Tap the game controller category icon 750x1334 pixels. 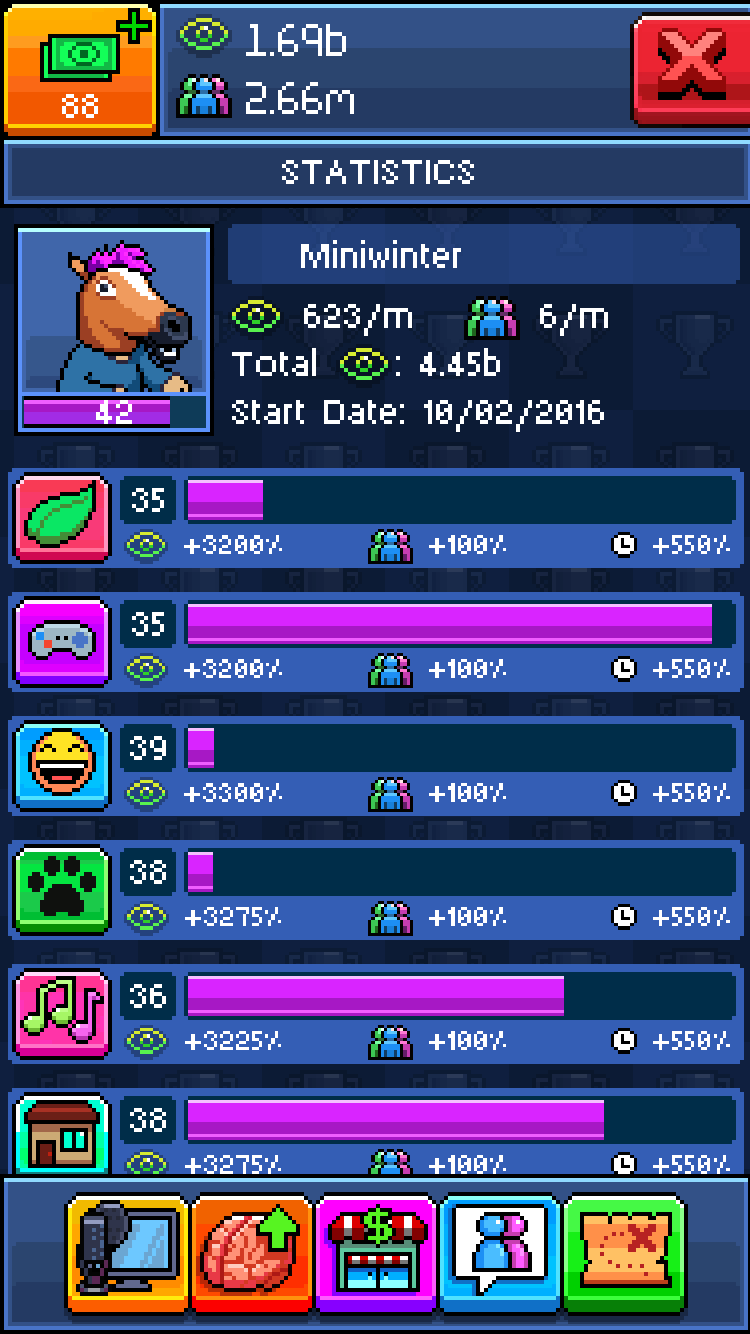click(x=62, y=642)
